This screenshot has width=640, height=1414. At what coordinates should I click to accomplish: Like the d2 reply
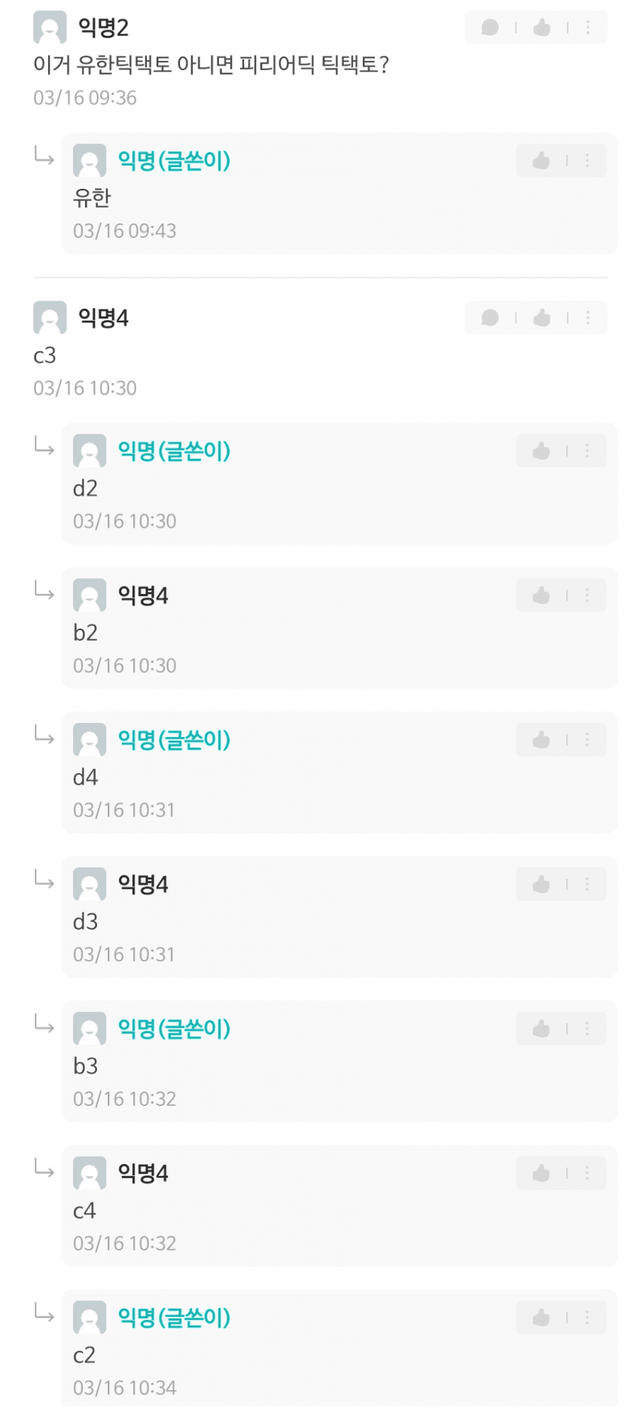(x=541, y=451)
